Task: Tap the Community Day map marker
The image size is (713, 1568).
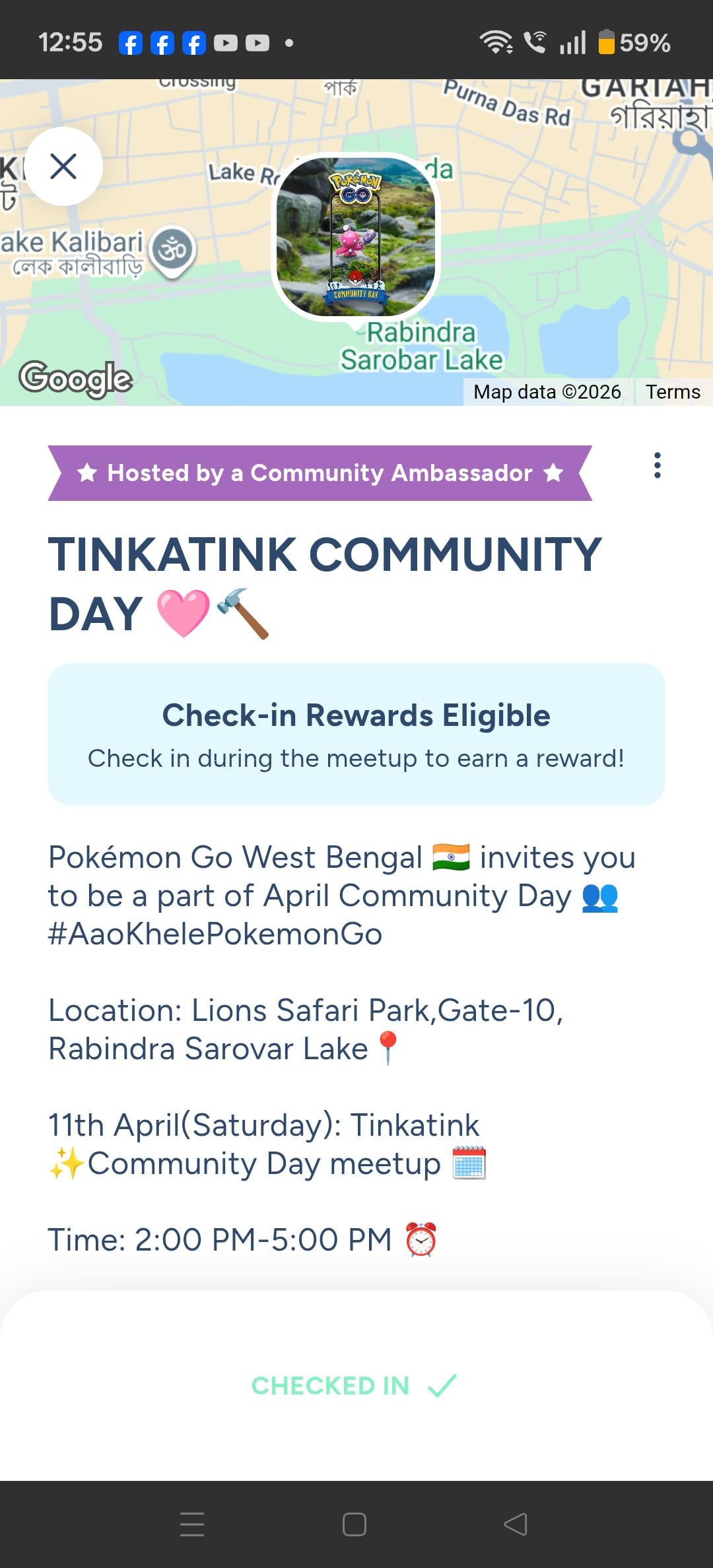Action: (x=356, y=237)
